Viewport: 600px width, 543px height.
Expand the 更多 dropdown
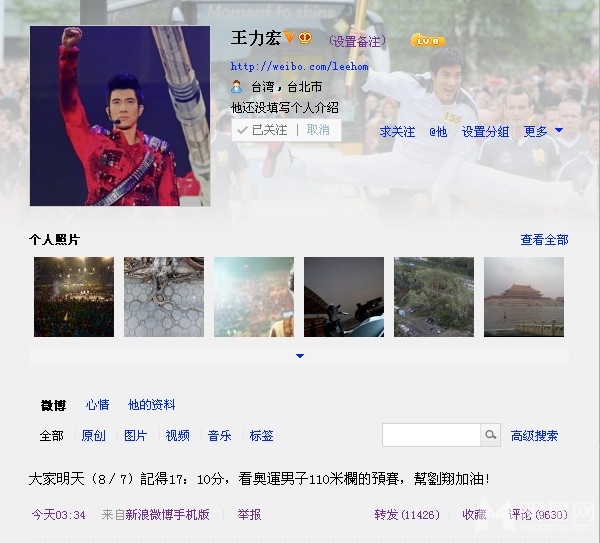click(x=543, y=131)
